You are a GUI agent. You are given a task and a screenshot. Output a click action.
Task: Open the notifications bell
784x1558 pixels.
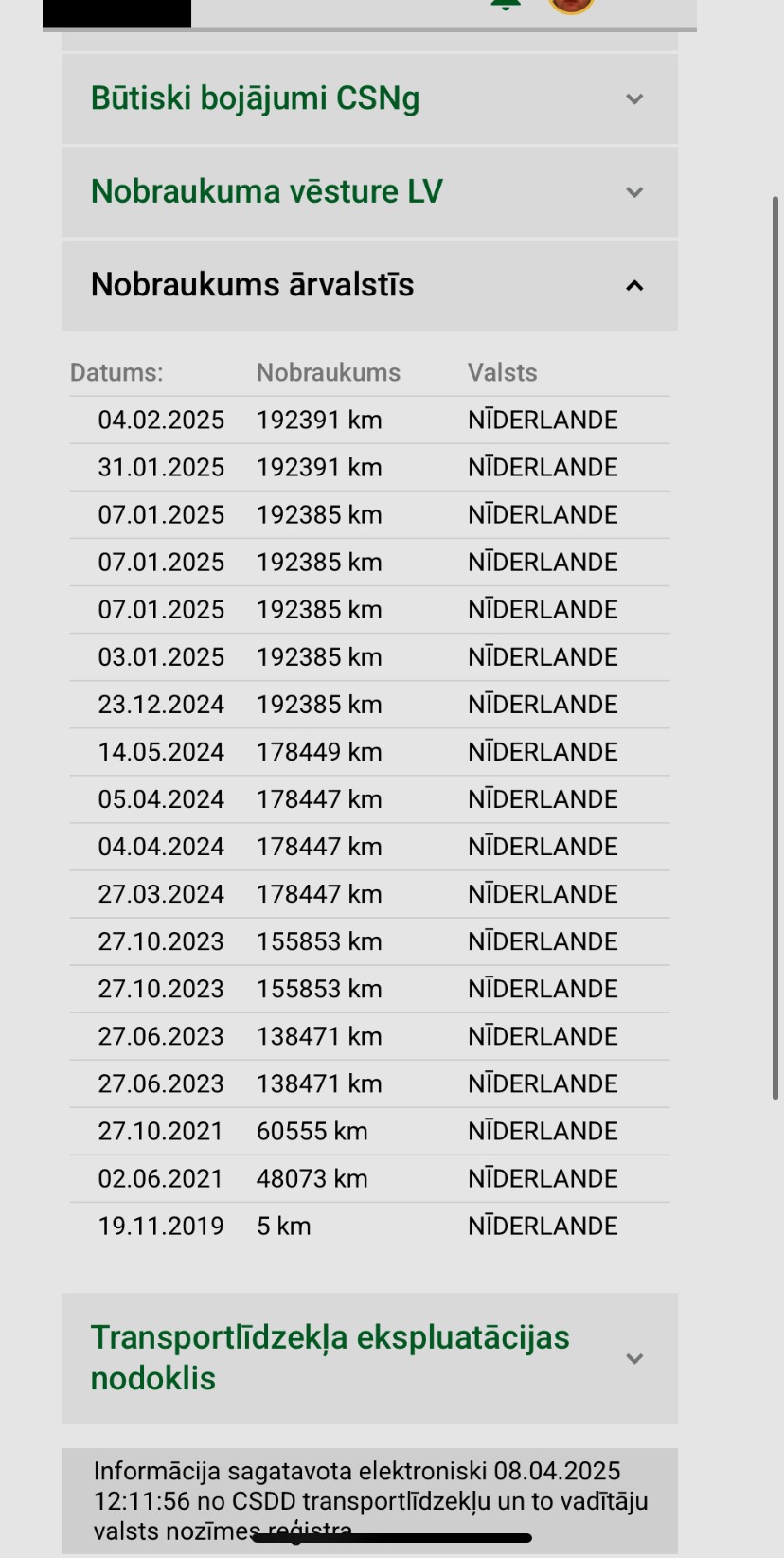506,3
